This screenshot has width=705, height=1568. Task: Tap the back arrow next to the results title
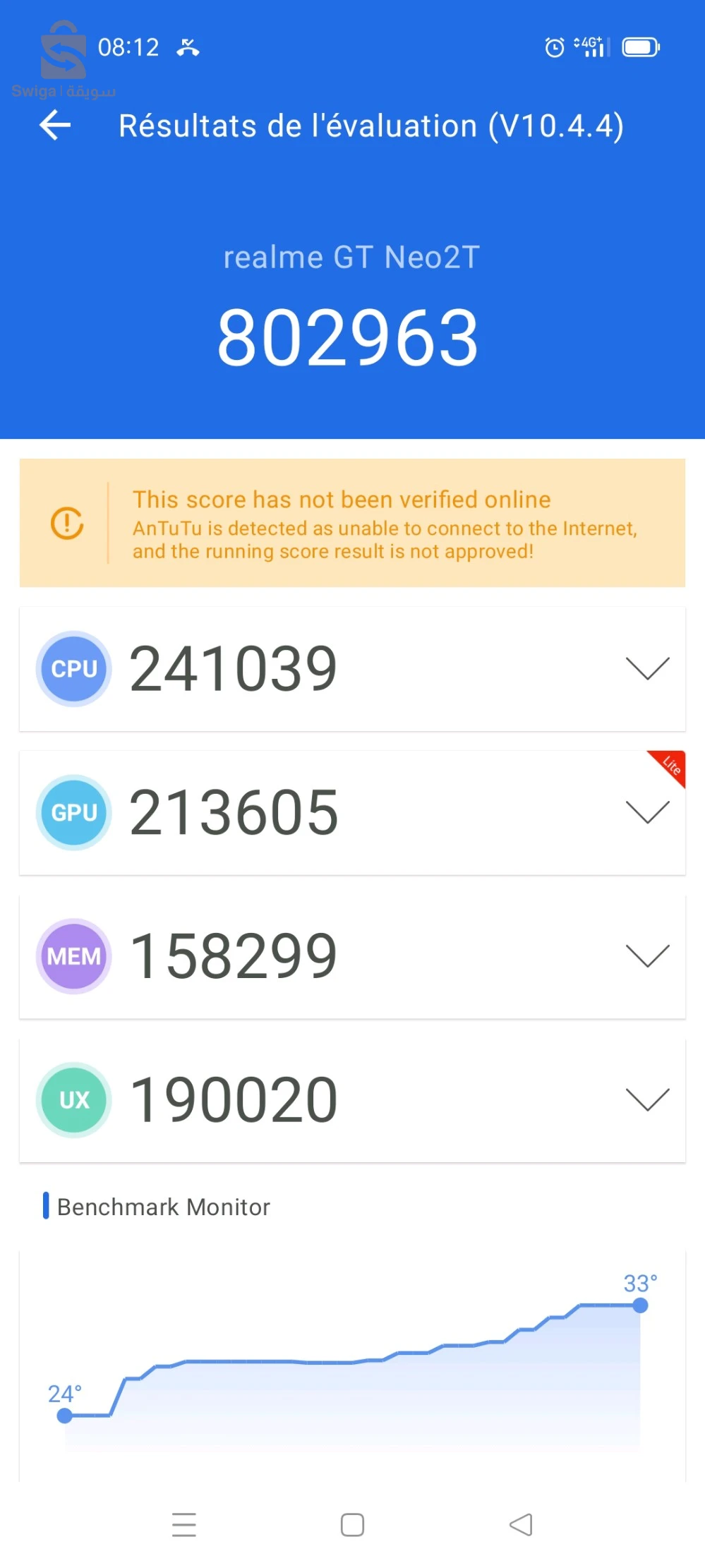pos(54,126)
